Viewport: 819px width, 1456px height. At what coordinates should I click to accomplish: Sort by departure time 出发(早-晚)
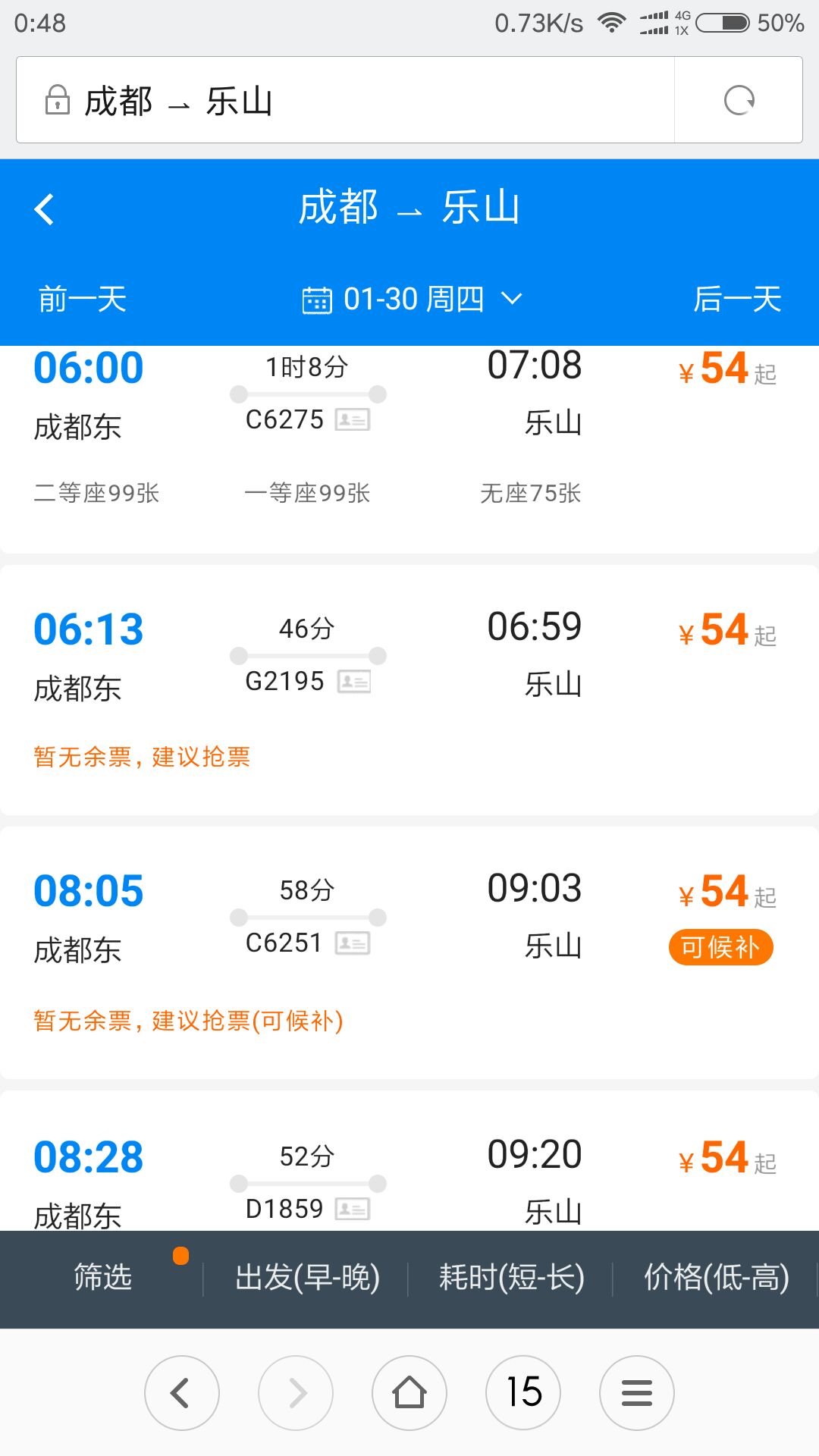coord(307,1277)
